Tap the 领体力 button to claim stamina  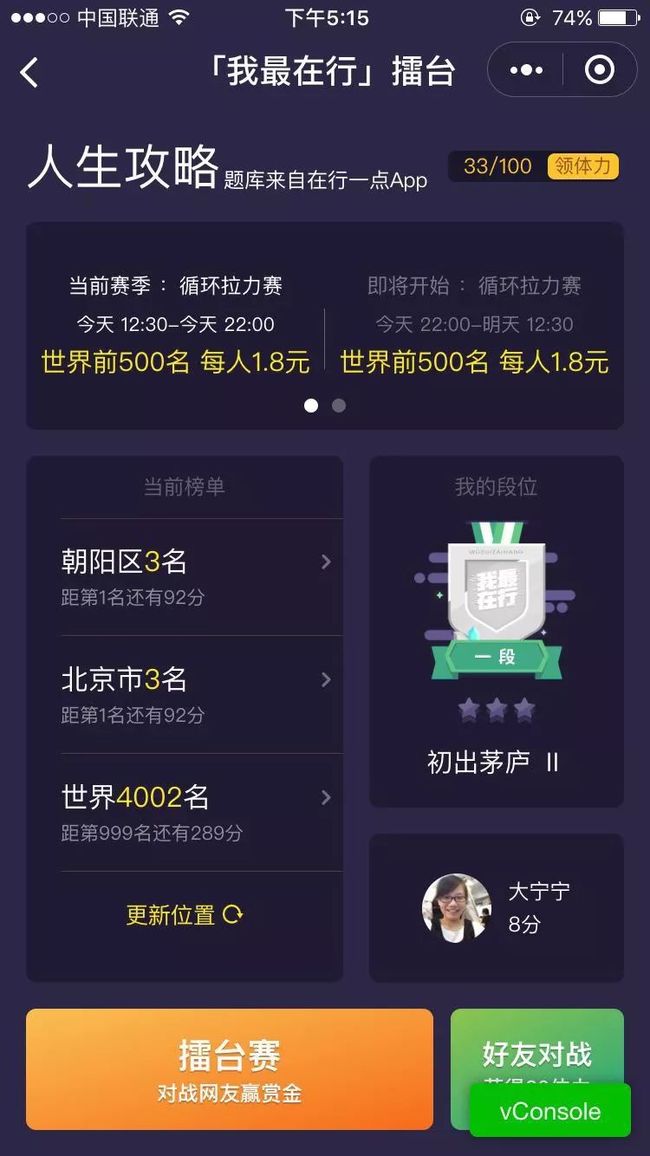pos(583,167)
